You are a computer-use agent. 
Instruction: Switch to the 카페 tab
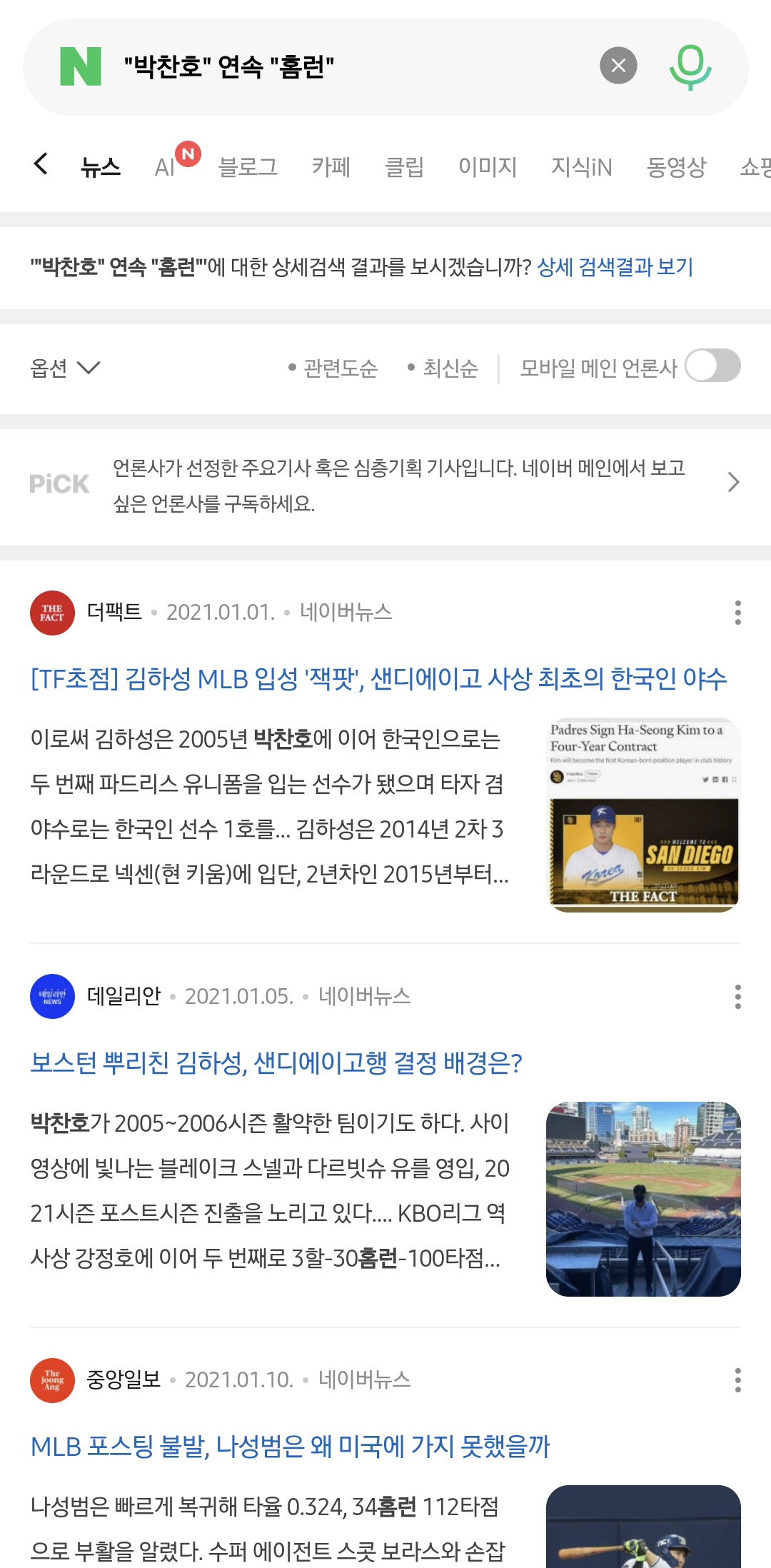(331, 167)
